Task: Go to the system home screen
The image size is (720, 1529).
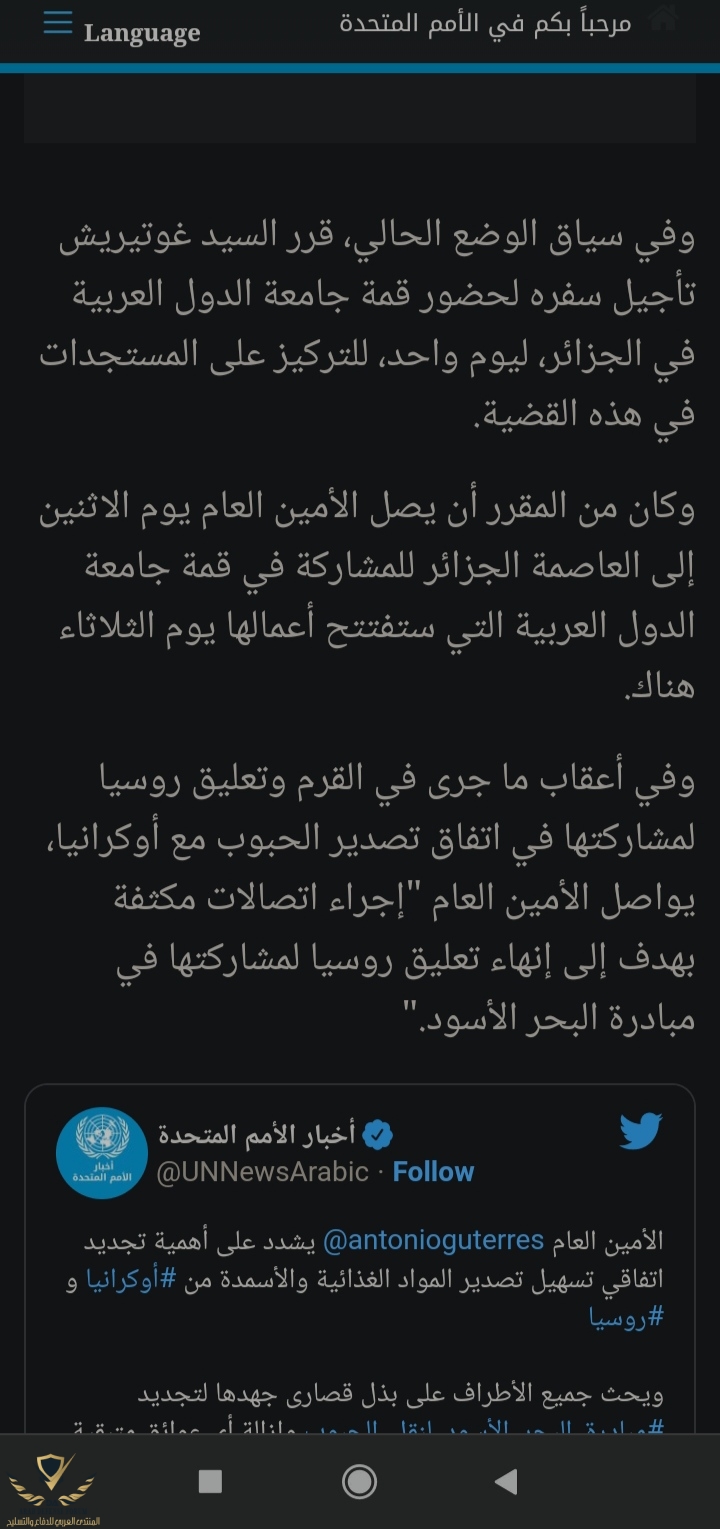Action: click(x=360, y=1481)
